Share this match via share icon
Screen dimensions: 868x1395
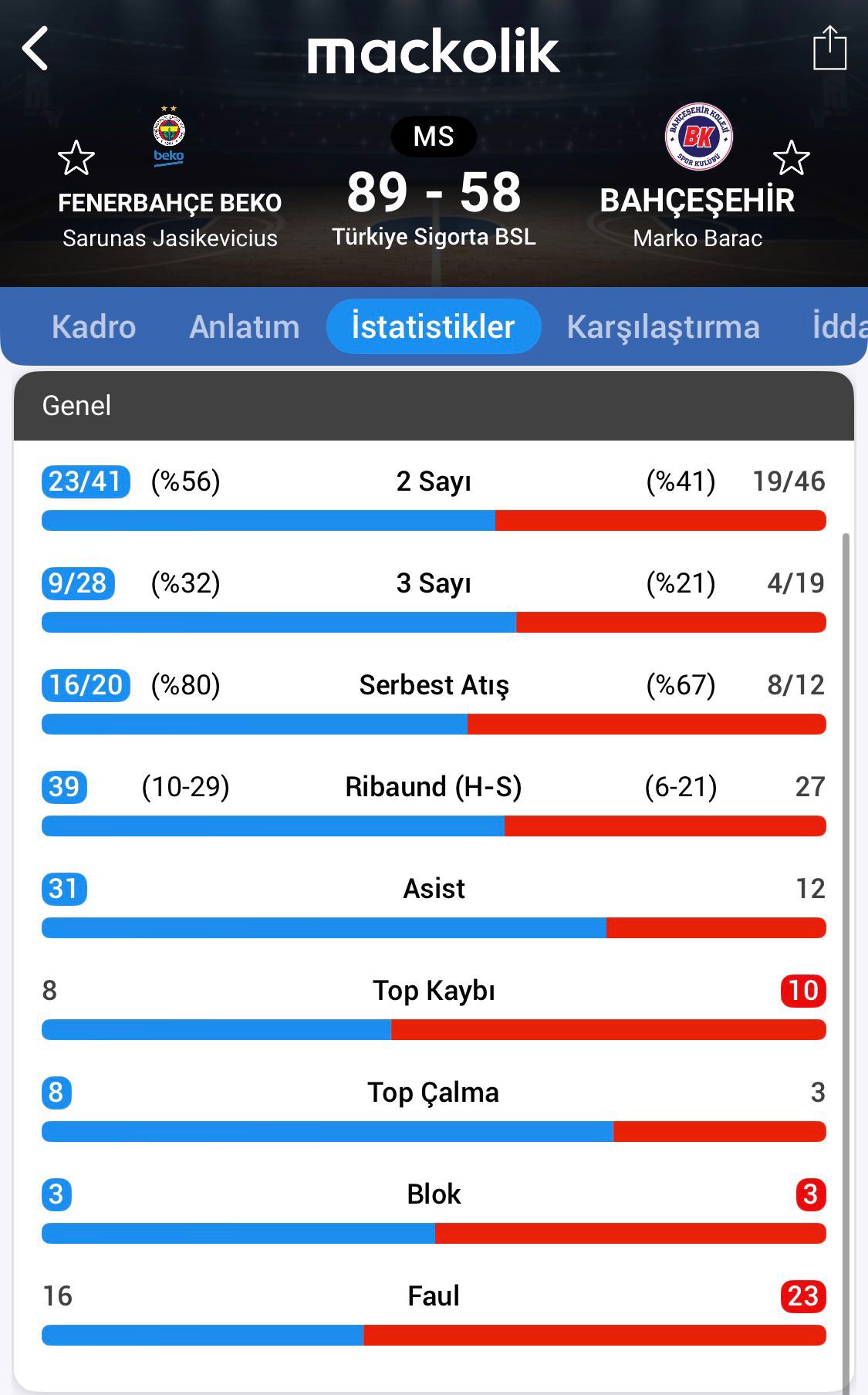coord(829,48)
